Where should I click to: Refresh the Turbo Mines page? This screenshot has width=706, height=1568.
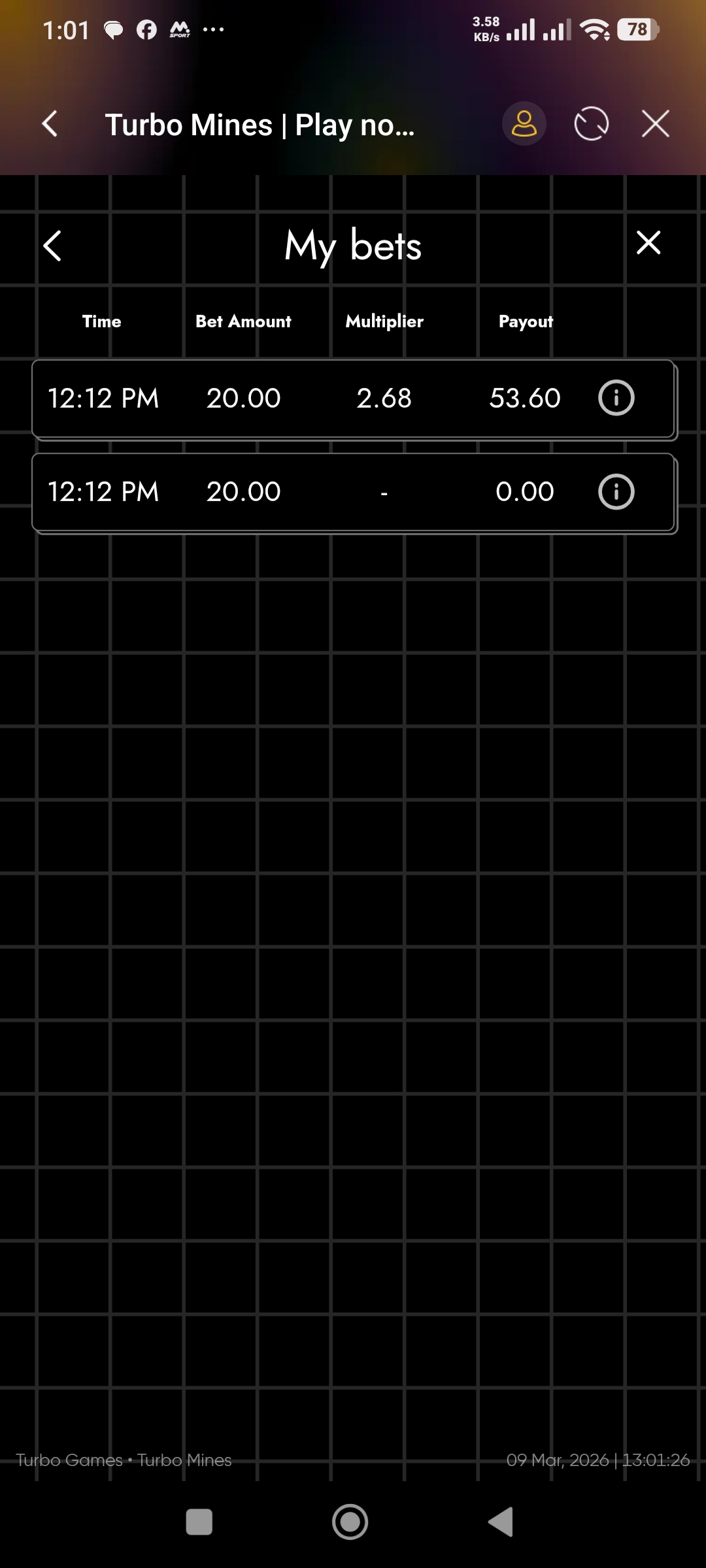[591, 123]
